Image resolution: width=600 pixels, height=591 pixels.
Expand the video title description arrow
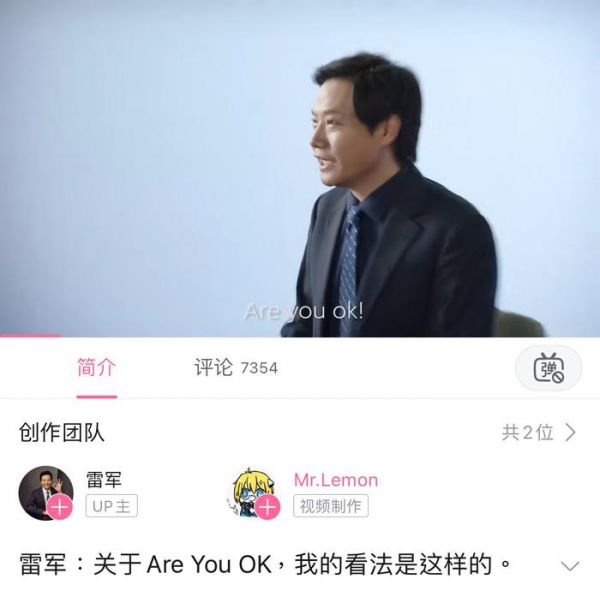point(570,566)
